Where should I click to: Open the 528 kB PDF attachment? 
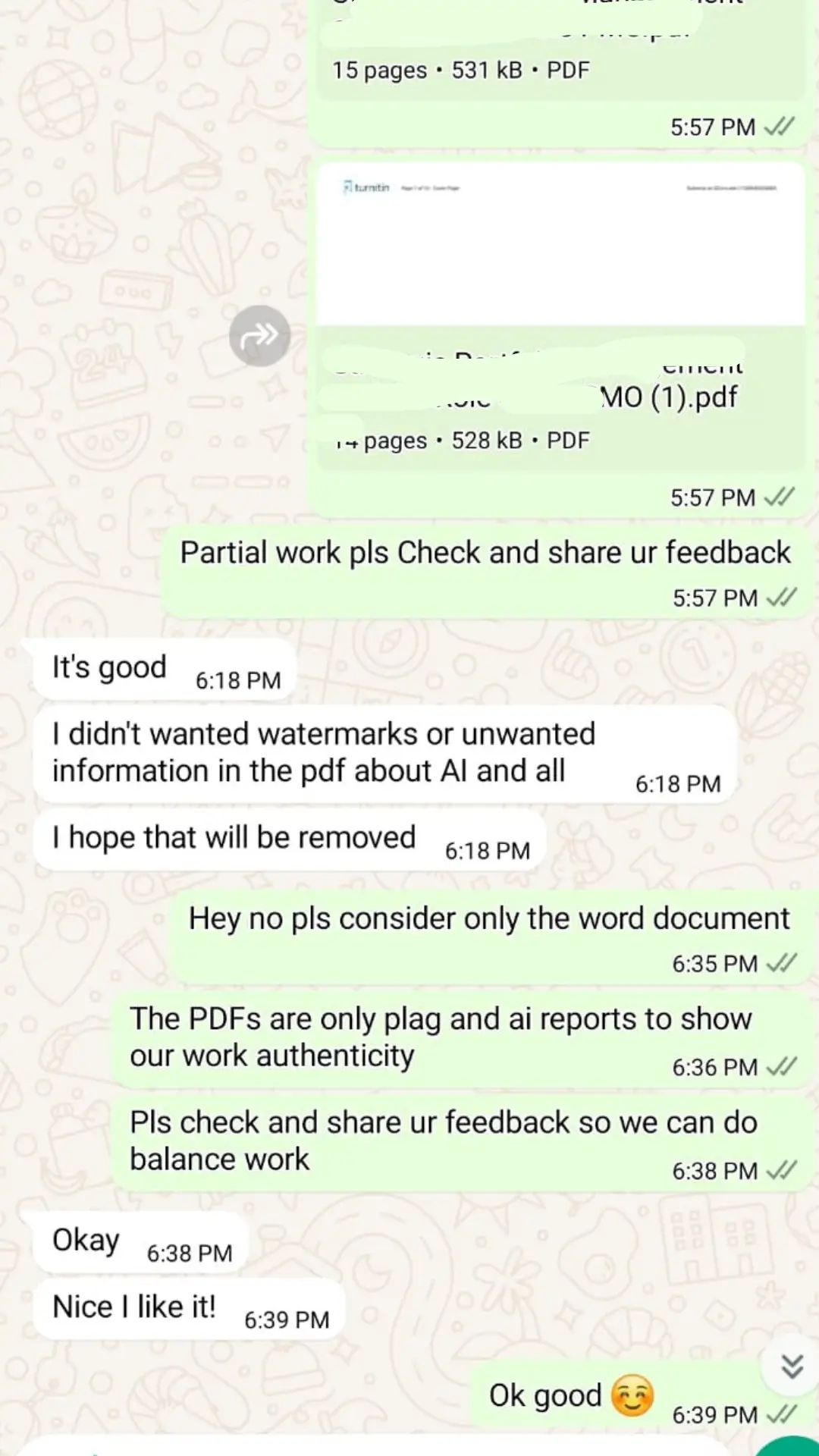[x=560, y=316]
